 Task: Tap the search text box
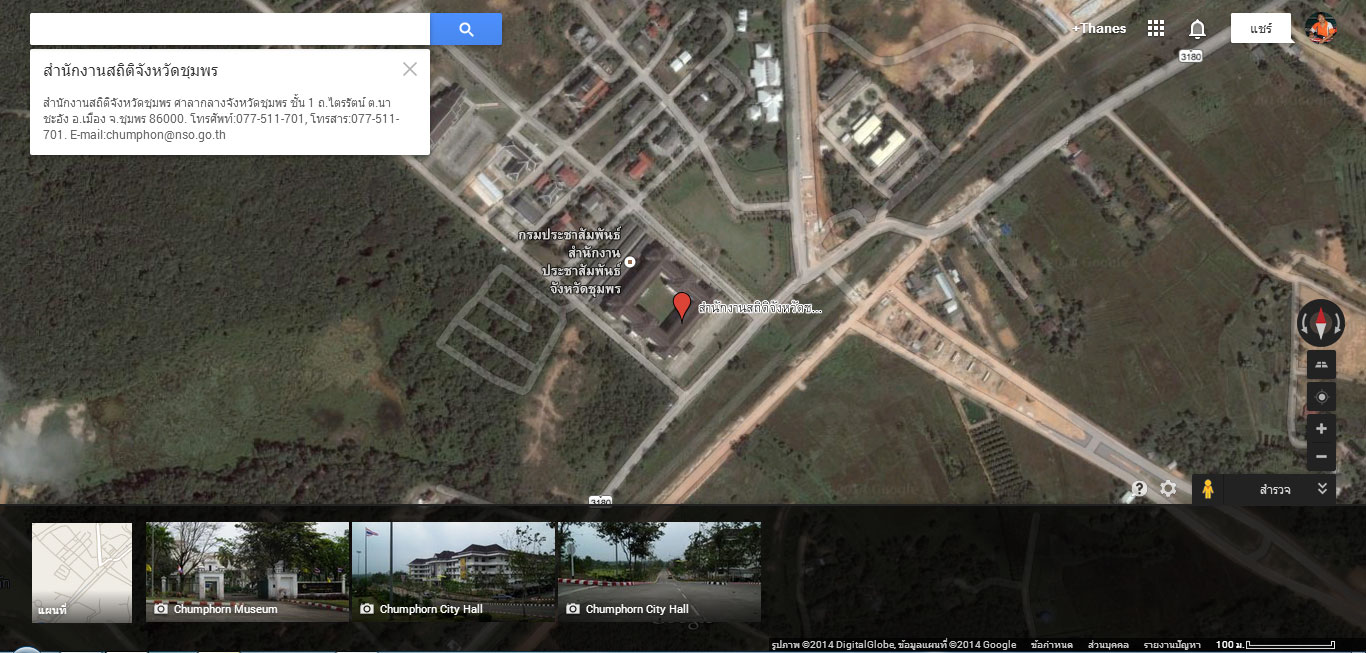[230, 29]
